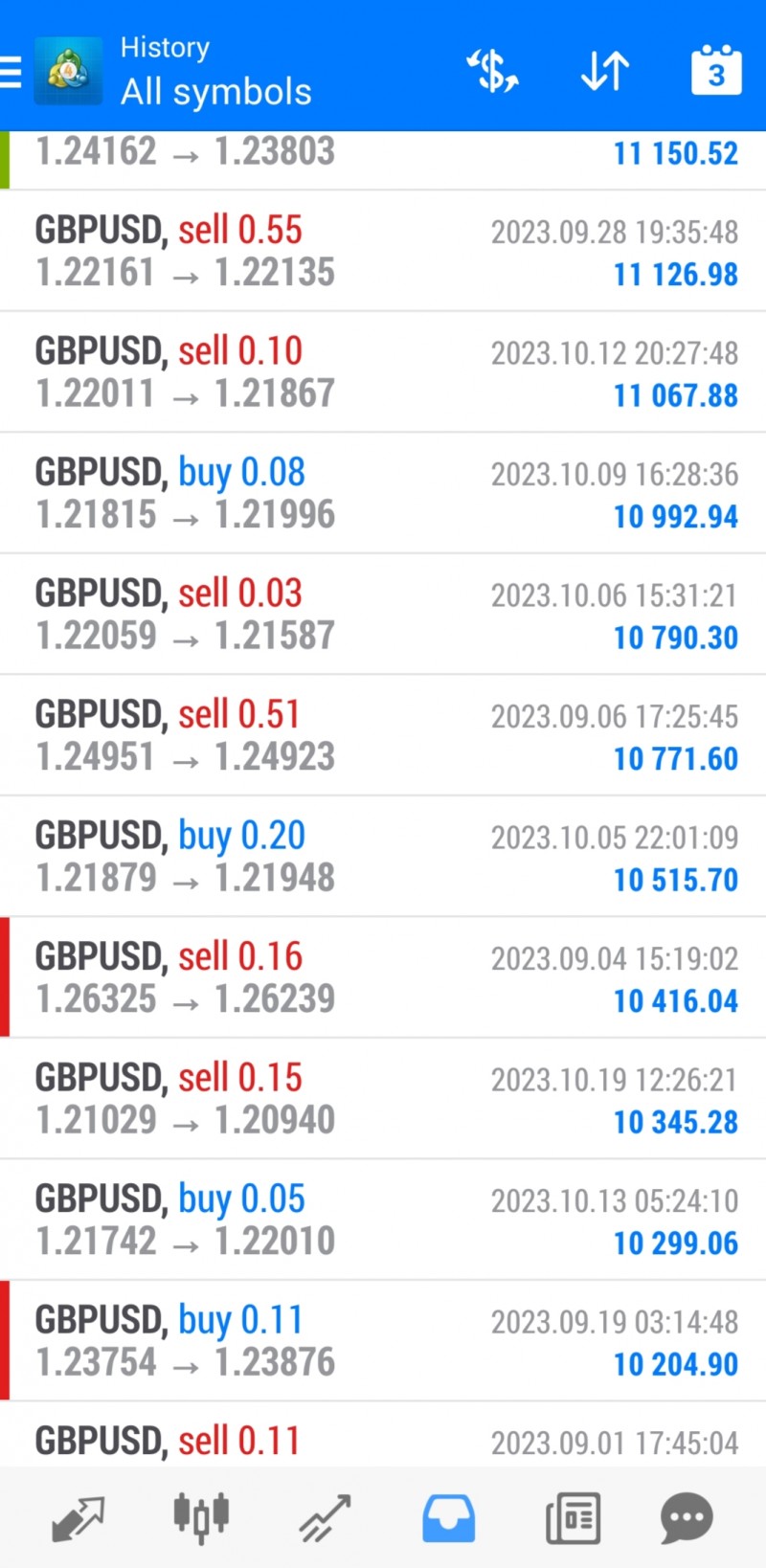Screen dimensions: 766x1568
Task: Switch to the Trade tab
Action: pos(325,1518)
